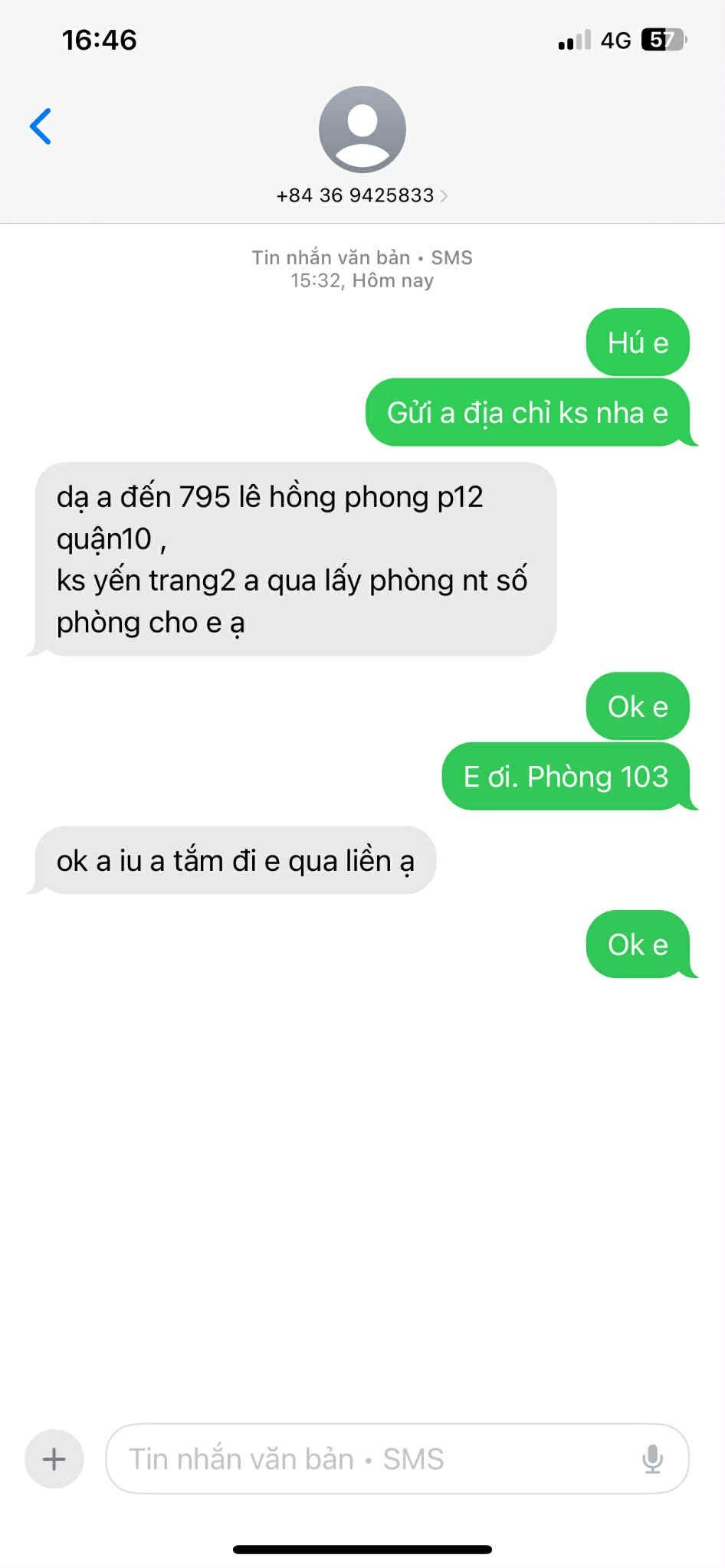725x1568 pixels.
Task: Open the plus attachments menu
Action: click(x=54, y=1458)
